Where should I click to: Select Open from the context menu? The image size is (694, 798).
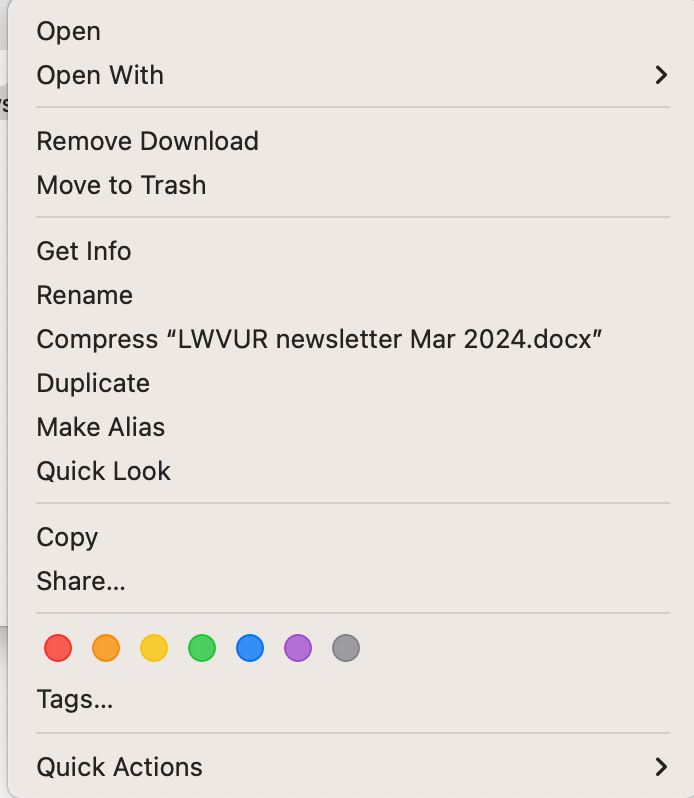pos(68,31)
